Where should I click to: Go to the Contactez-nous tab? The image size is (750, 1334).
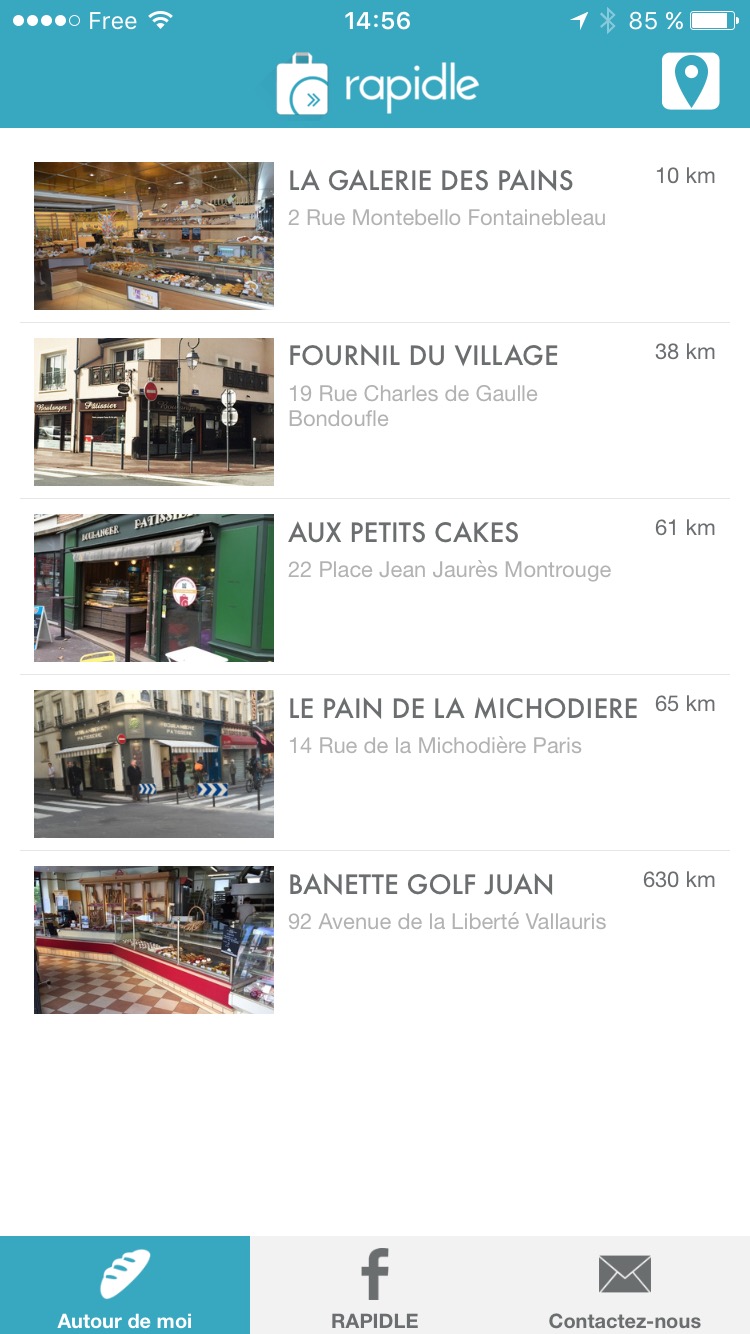625,1285
